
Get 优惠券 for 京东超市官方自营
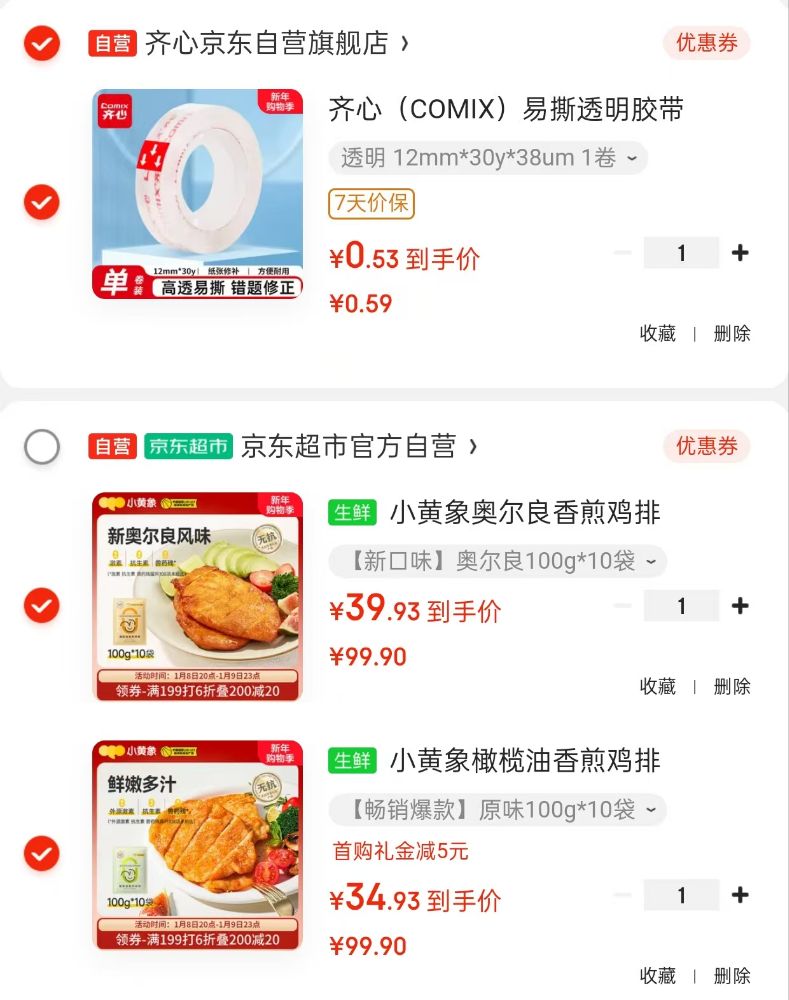pos(706,446)
